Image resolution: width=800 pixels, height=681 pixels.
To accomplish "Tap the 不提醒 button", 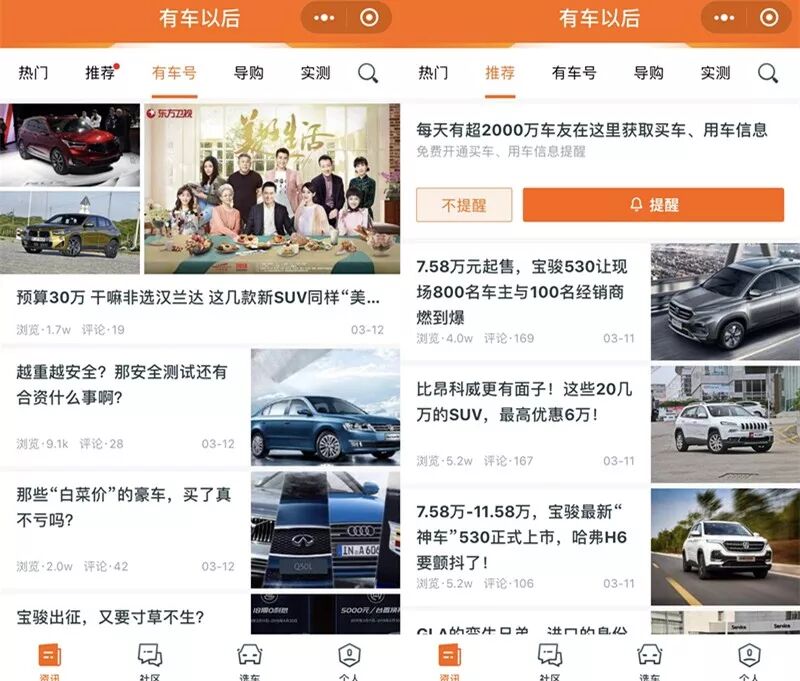I will [464, 205].
